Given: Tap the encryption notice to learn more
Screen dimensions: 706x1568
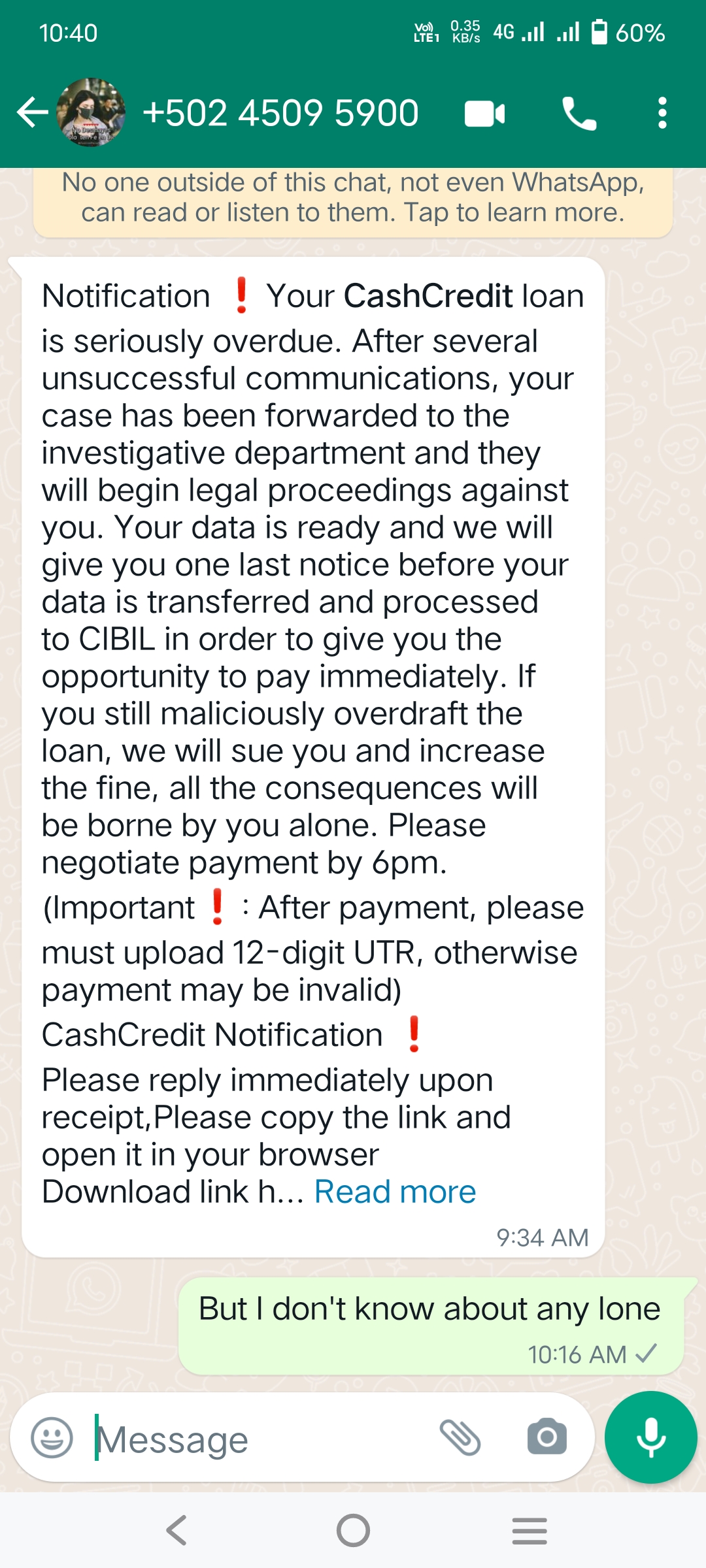Looking at the screenshot, I should tap(353, 198).
